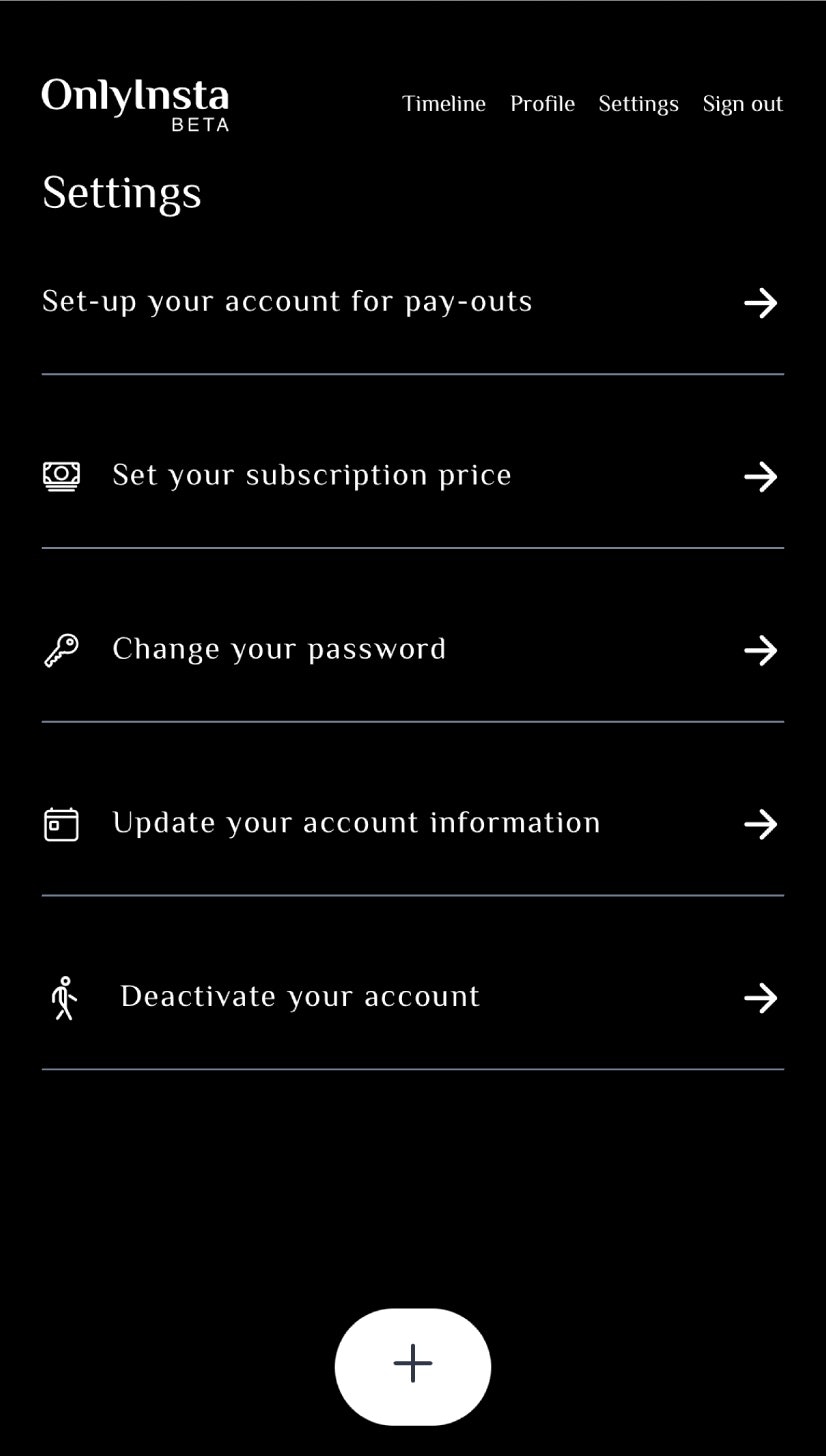826x1456 pixels.
Task: Open the Timeline page
Action: [x=443, y=103]
